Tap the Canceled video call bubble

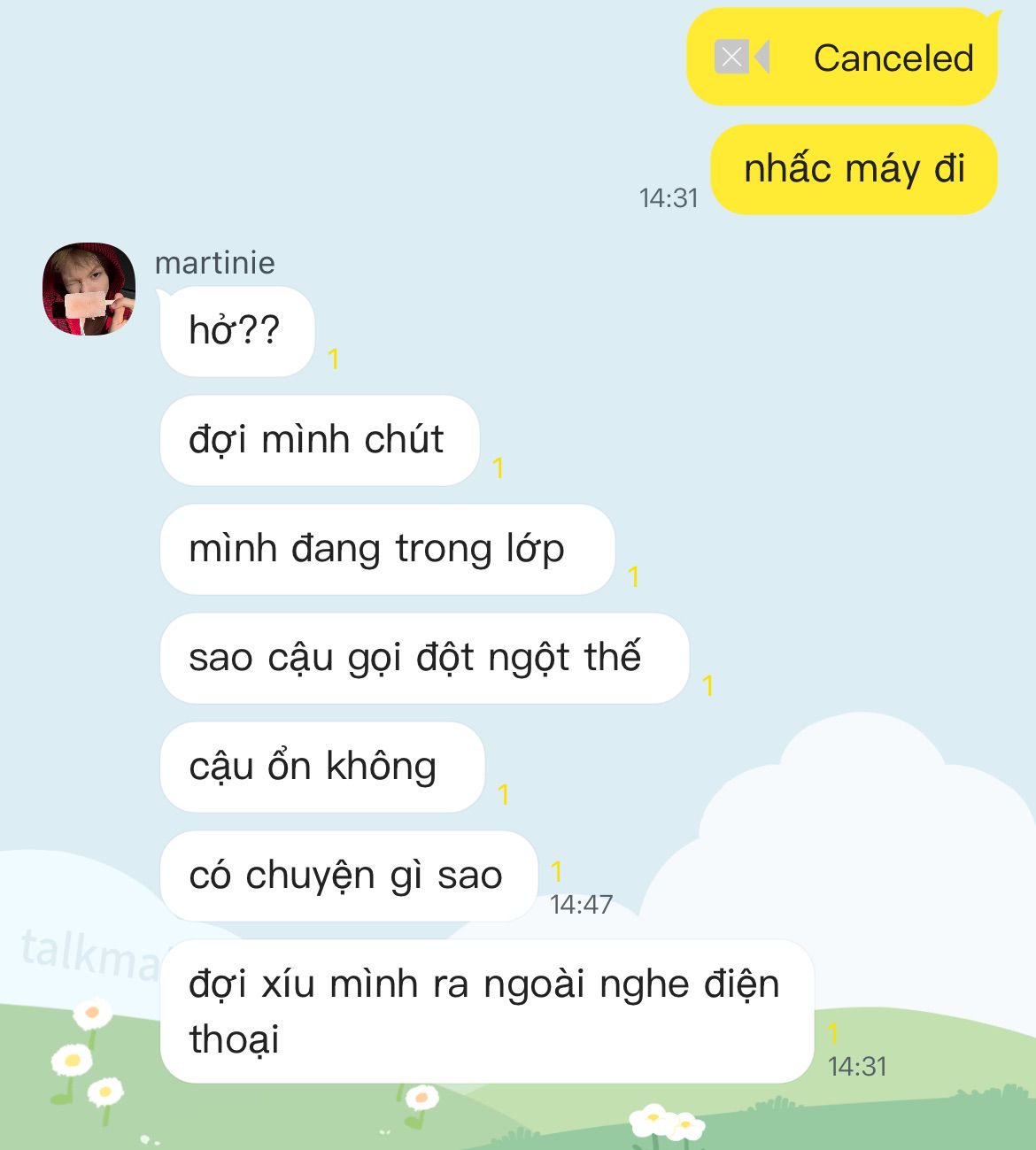[842, 58]
